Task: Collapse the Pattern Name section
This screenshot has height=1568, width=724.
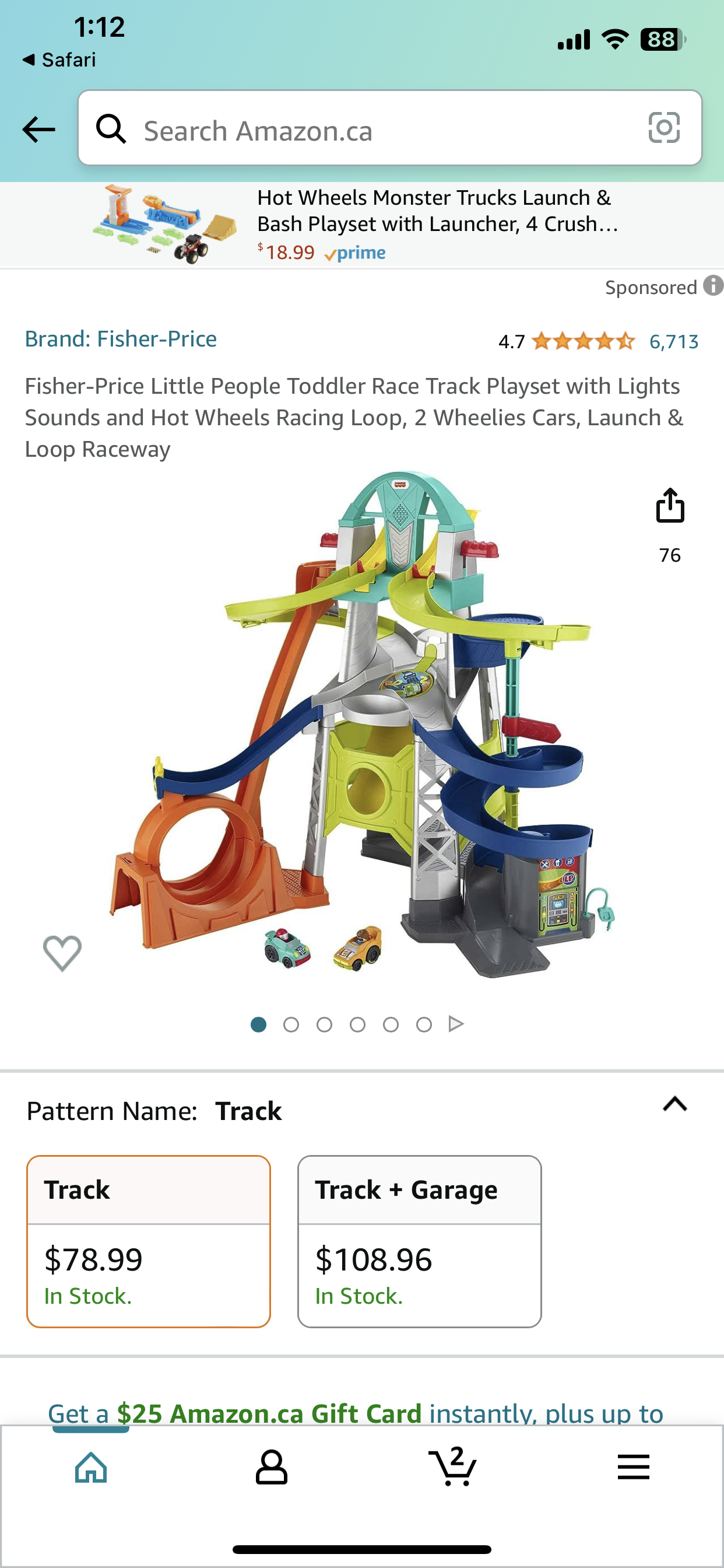Action: point(674,1104)
